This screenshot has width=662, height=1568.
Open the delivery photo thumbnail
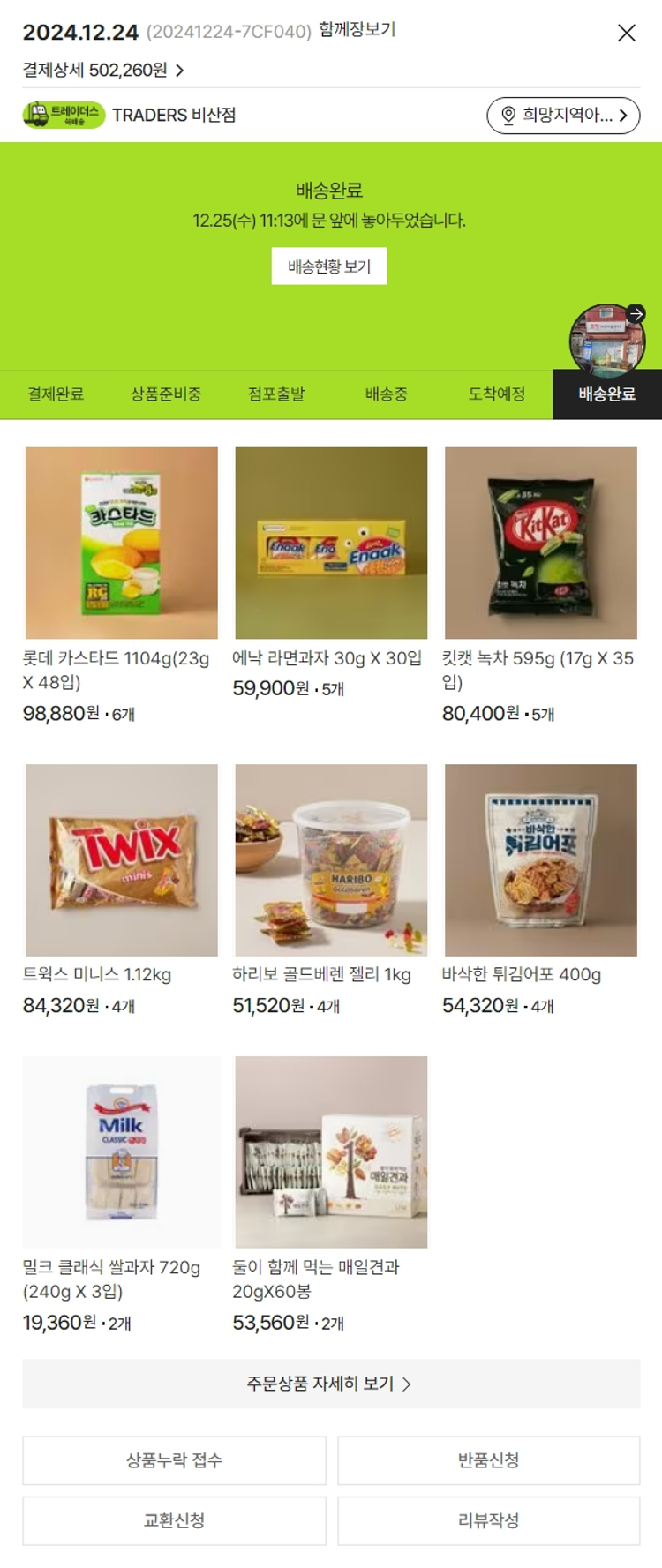coord(606,341)
